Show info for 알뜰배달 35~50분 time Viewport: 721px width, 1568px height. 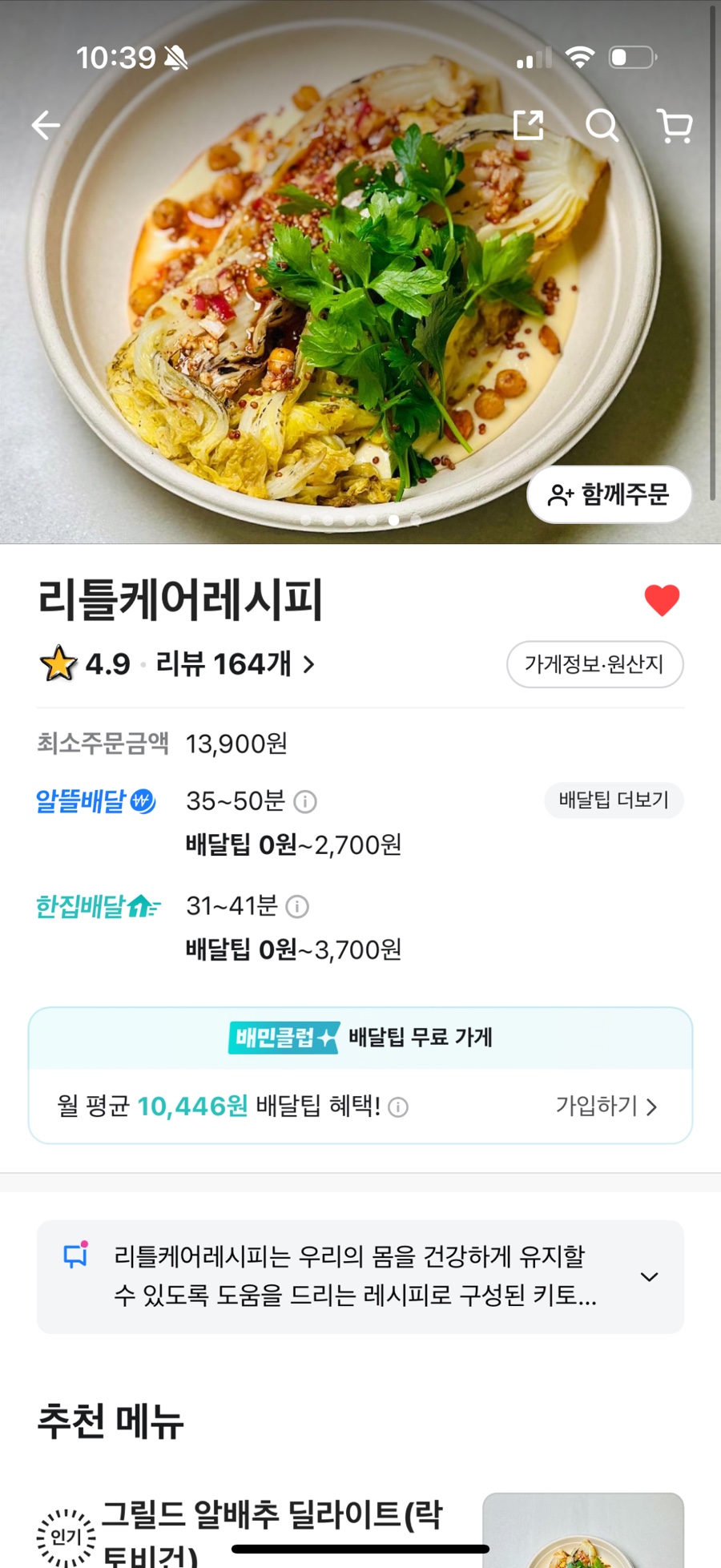click(305, 801)
